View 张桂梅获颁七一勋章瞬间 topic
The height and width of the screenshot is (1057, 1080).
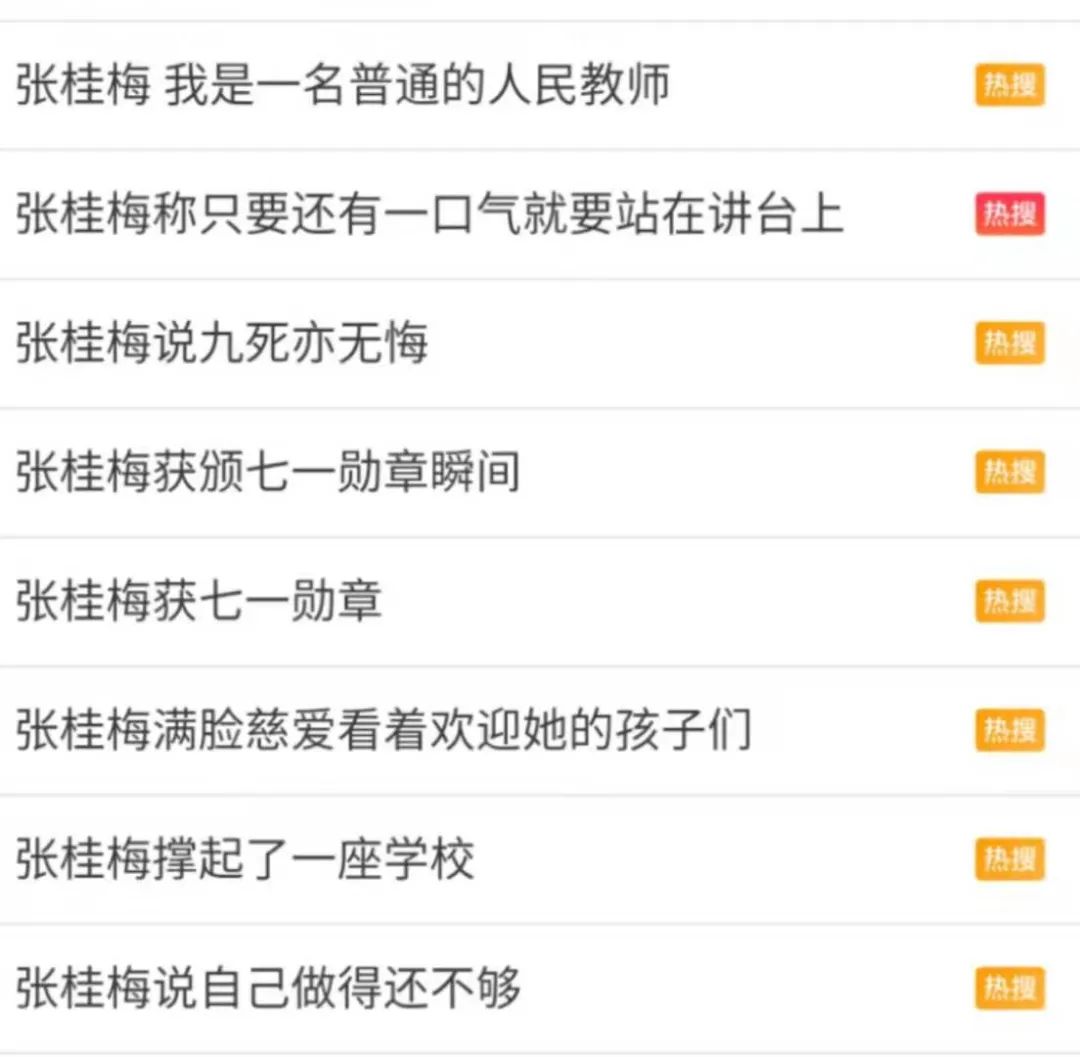(x=268, y=473)
